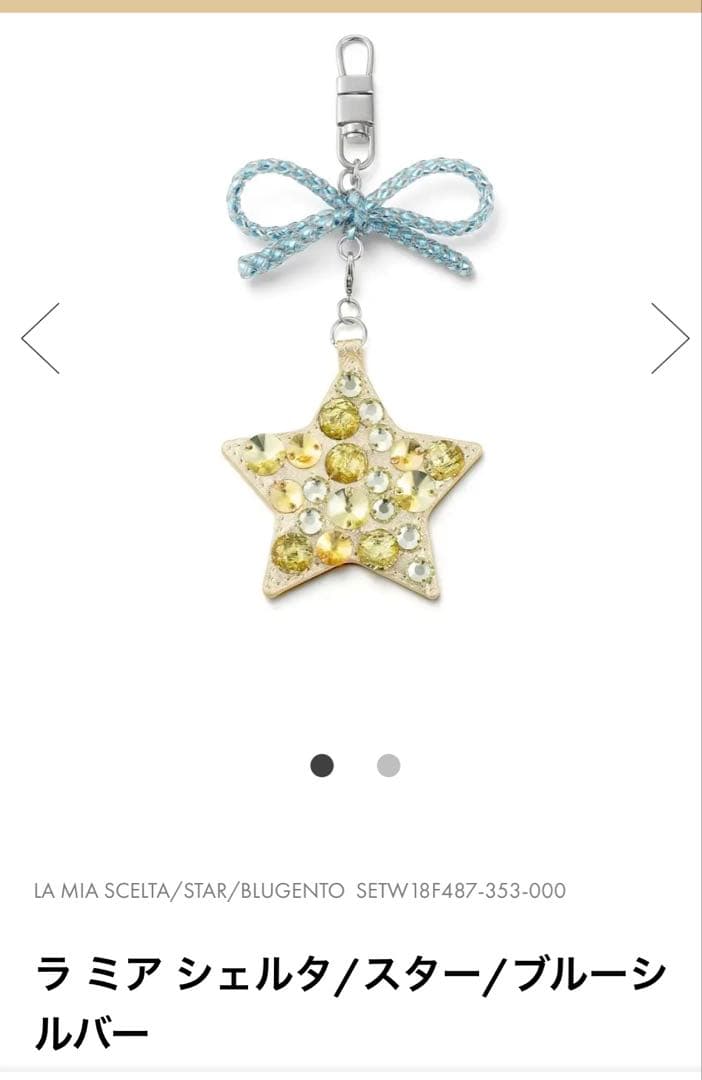Show the previous product image
The height and width of the screenshot is (1080, 702).
(x=40, y=338)
